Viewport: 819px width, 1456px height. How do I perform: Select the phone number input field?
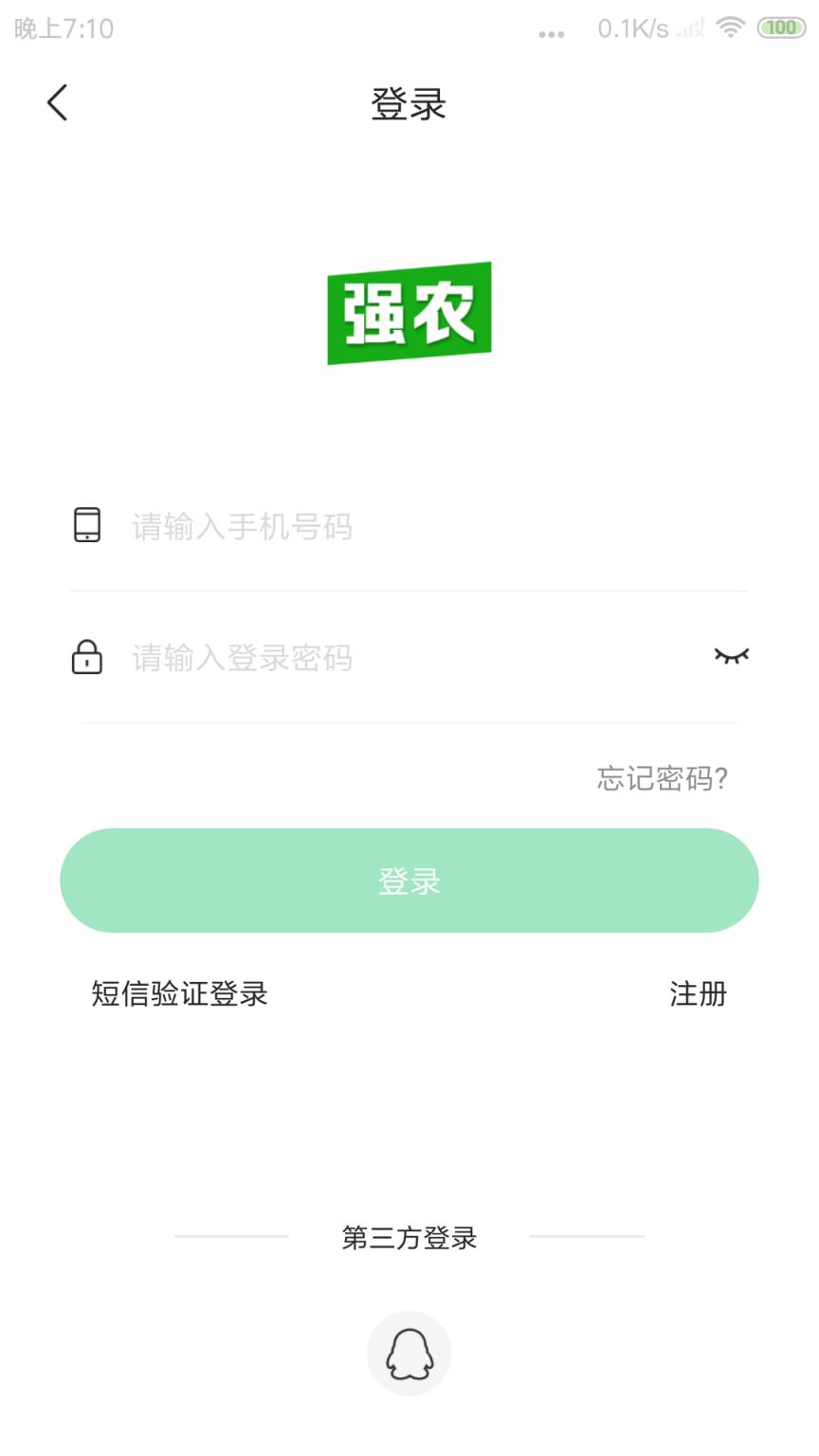(x=332, y=527)
